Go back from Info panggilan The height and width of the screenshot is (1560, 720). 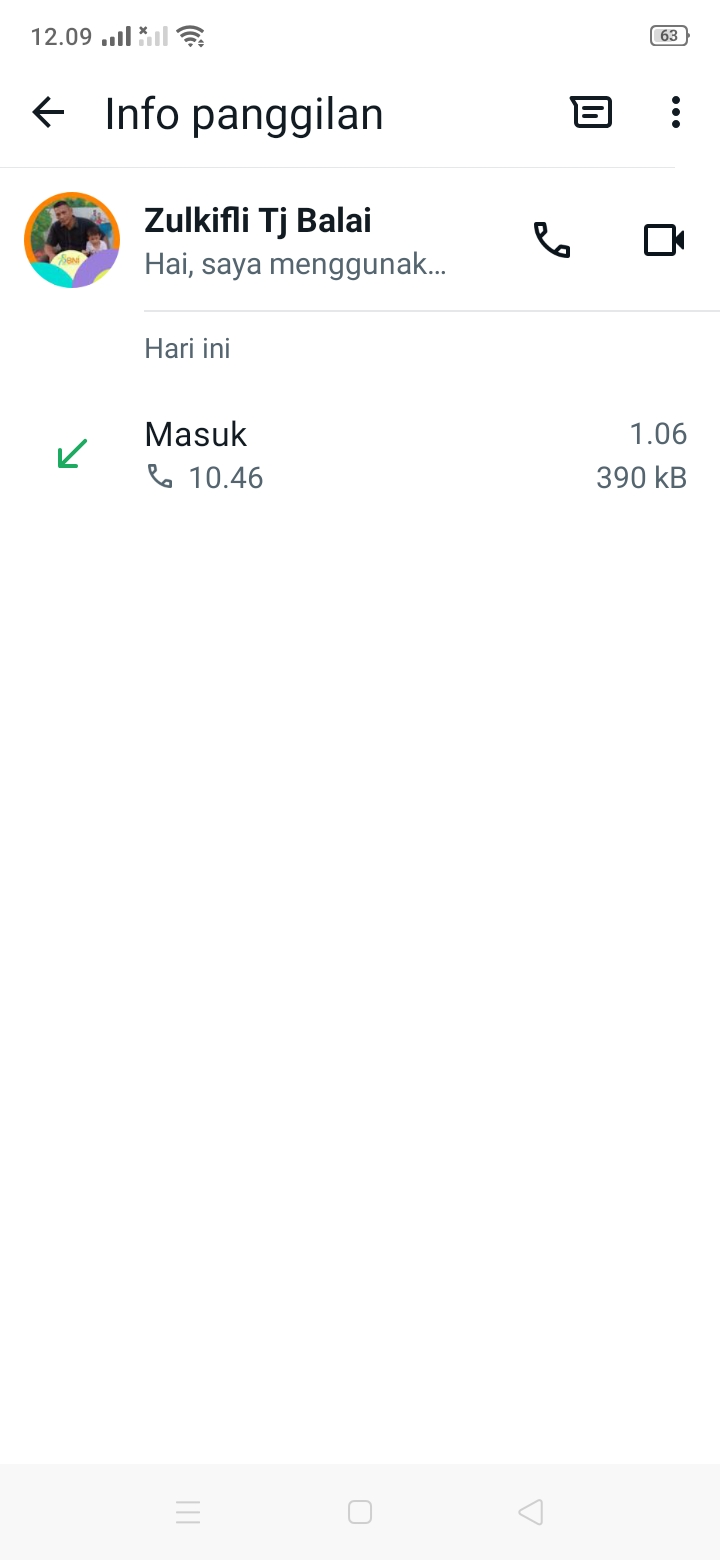[48, 113]
